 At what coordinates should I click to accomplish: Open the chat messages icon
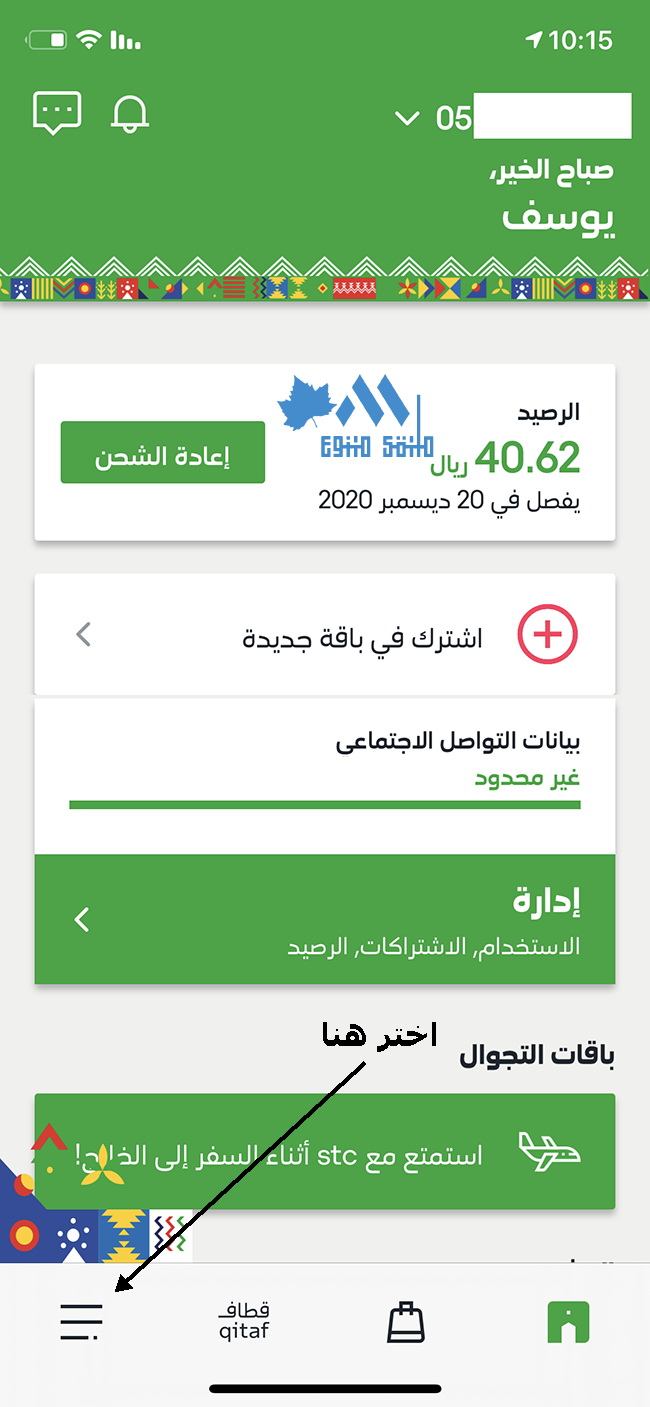pyautogui.click(x=57, y=113)
